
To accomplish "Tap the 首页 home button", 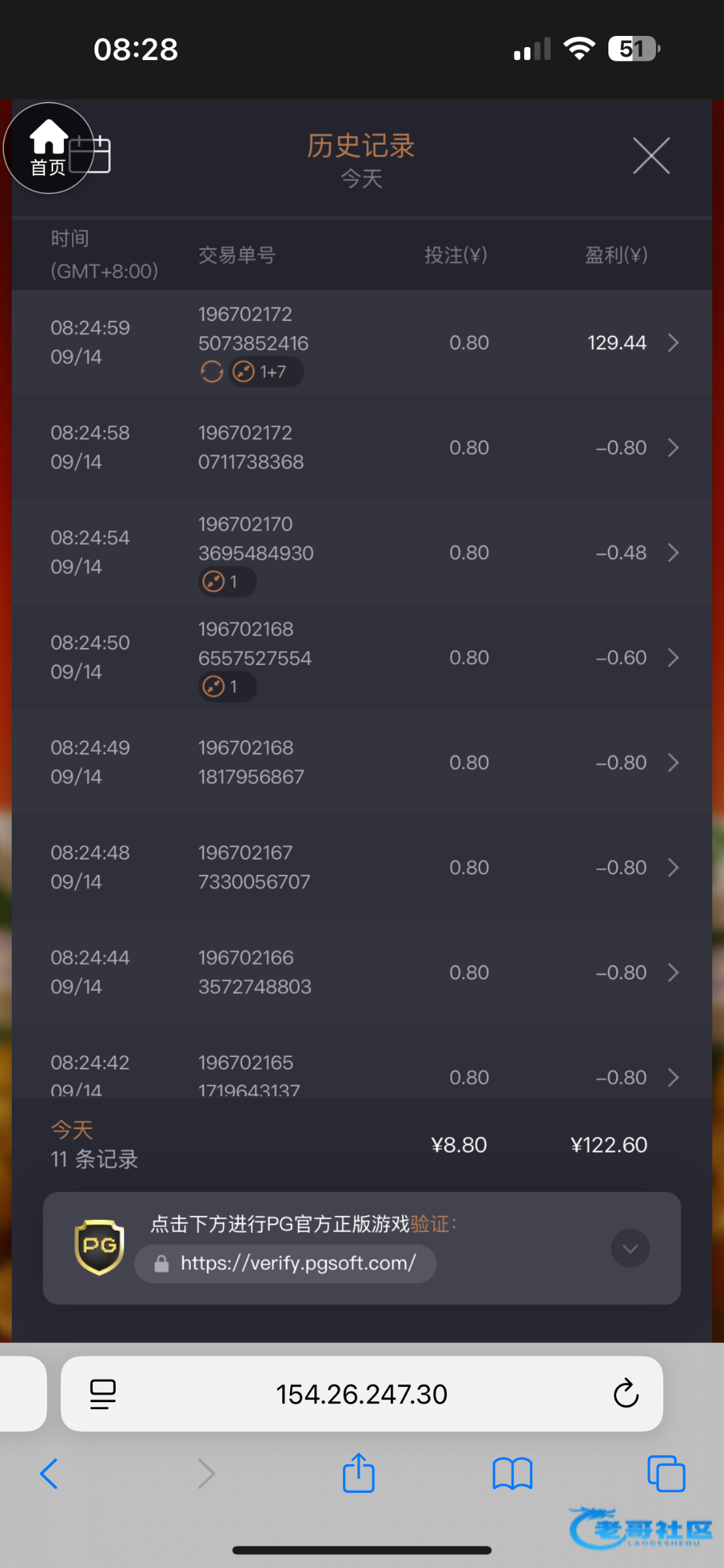I will (x=48, y=148).
